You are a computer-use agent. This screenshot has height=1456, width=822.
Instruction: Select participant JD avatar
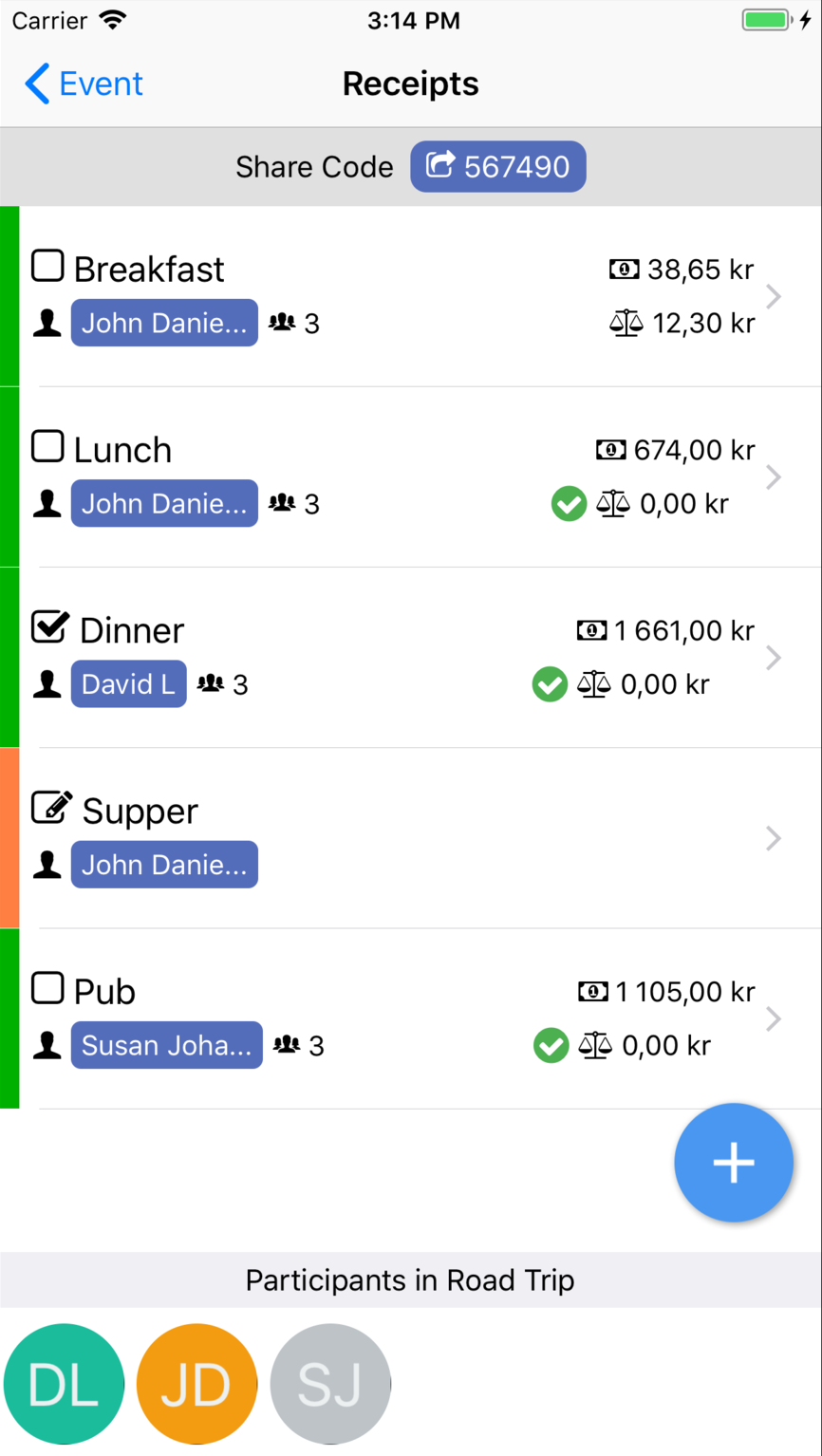[196, 1385]
